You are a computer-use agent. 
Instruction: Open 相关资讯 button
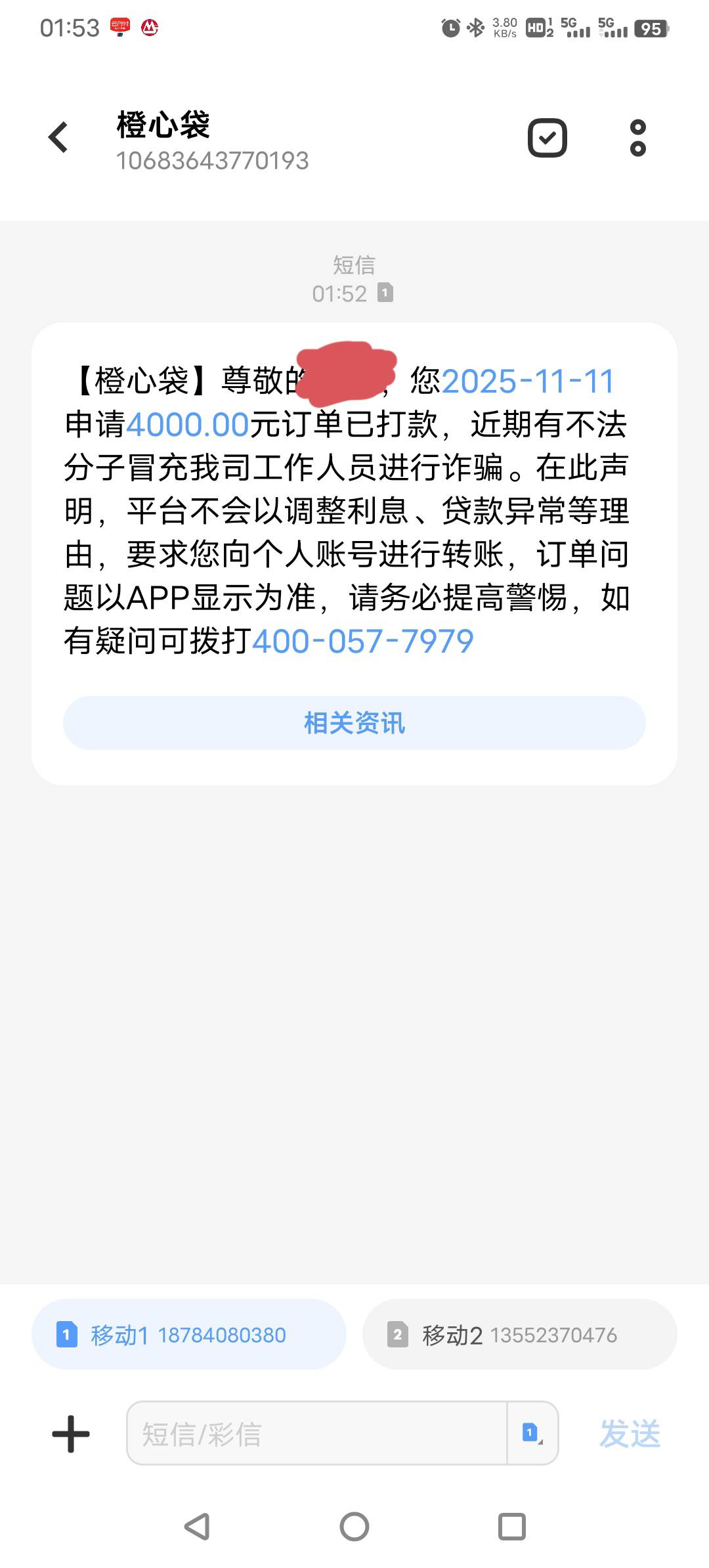354,723
